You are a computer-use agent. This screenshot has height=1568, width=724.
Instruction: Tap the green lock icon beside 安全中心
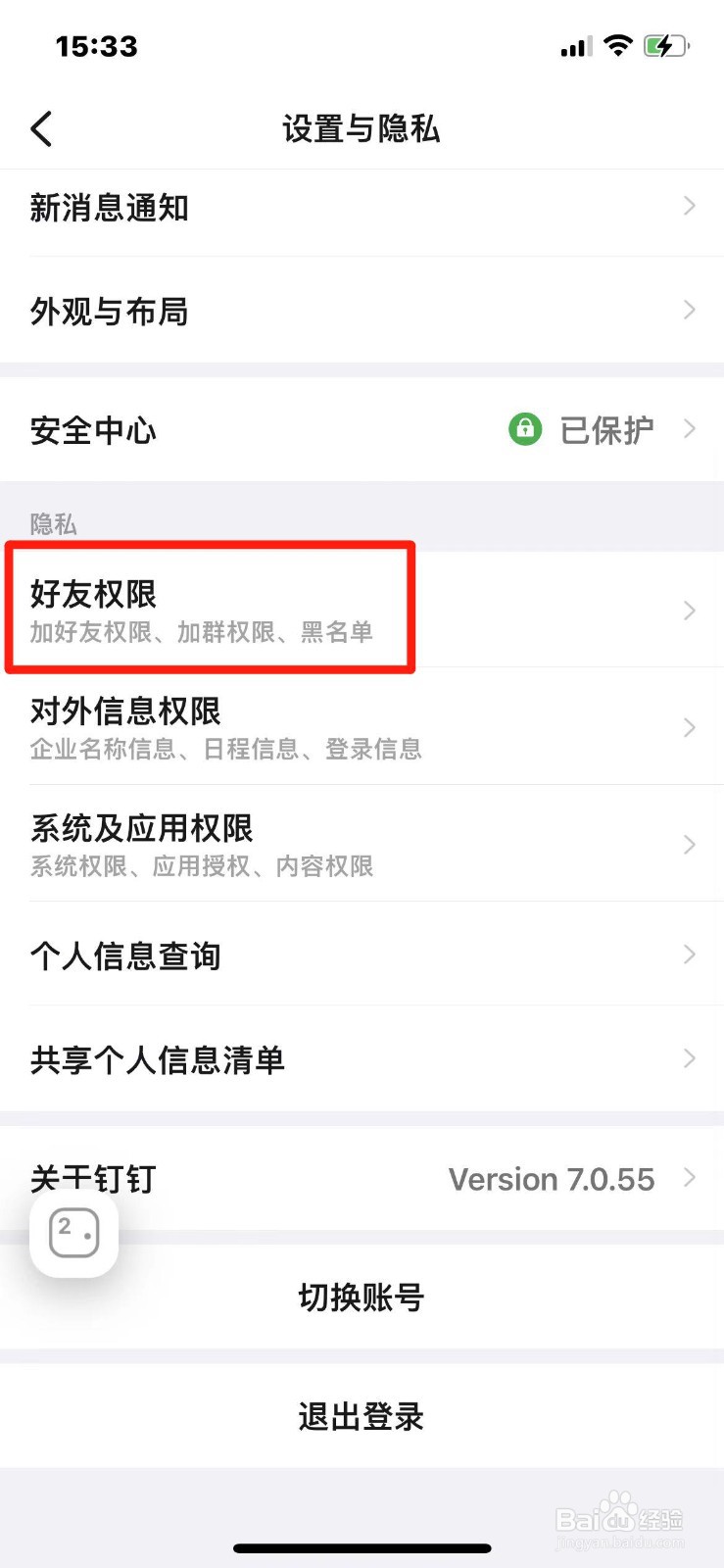click(x=525, y=429)
